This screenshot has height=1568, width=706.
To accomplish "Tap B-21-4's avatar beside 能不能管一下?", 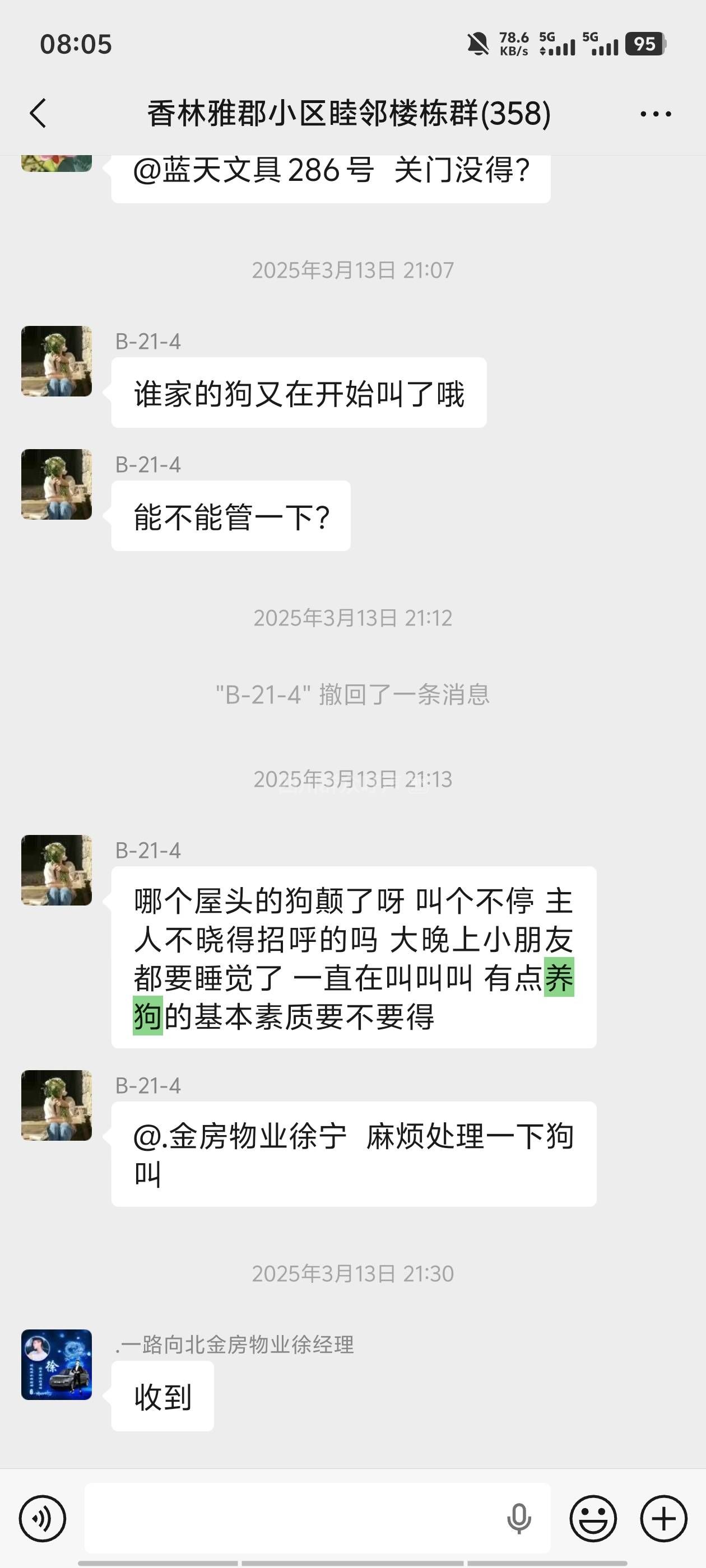I will pos(57,484).
